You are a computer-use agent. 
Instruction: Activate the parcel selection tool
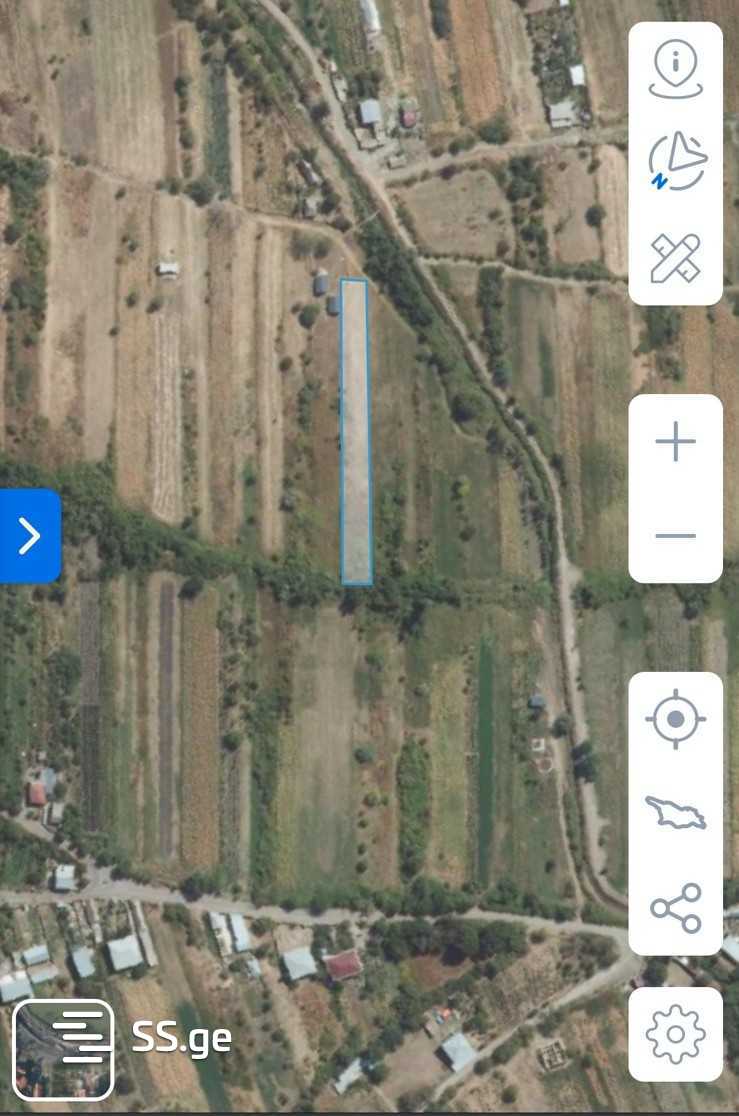675,162
